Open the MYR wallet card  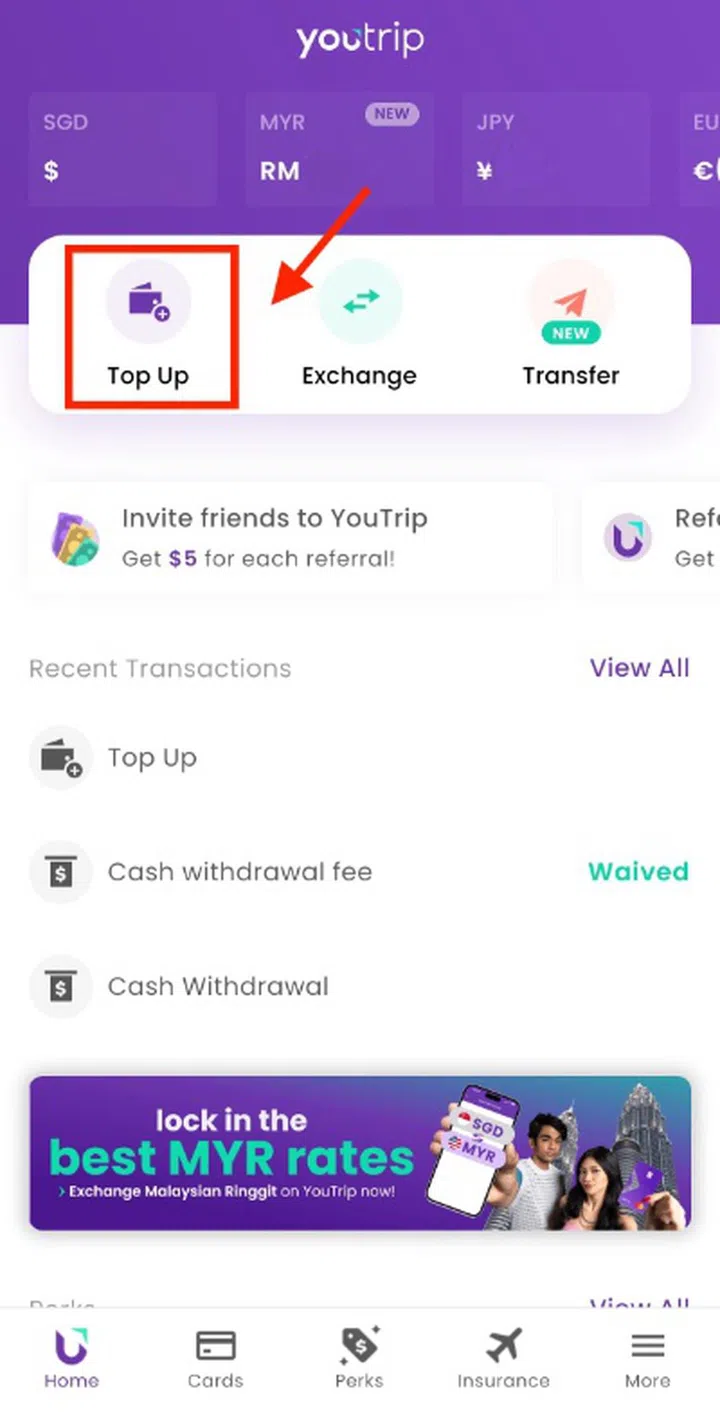tap(339, 149)
